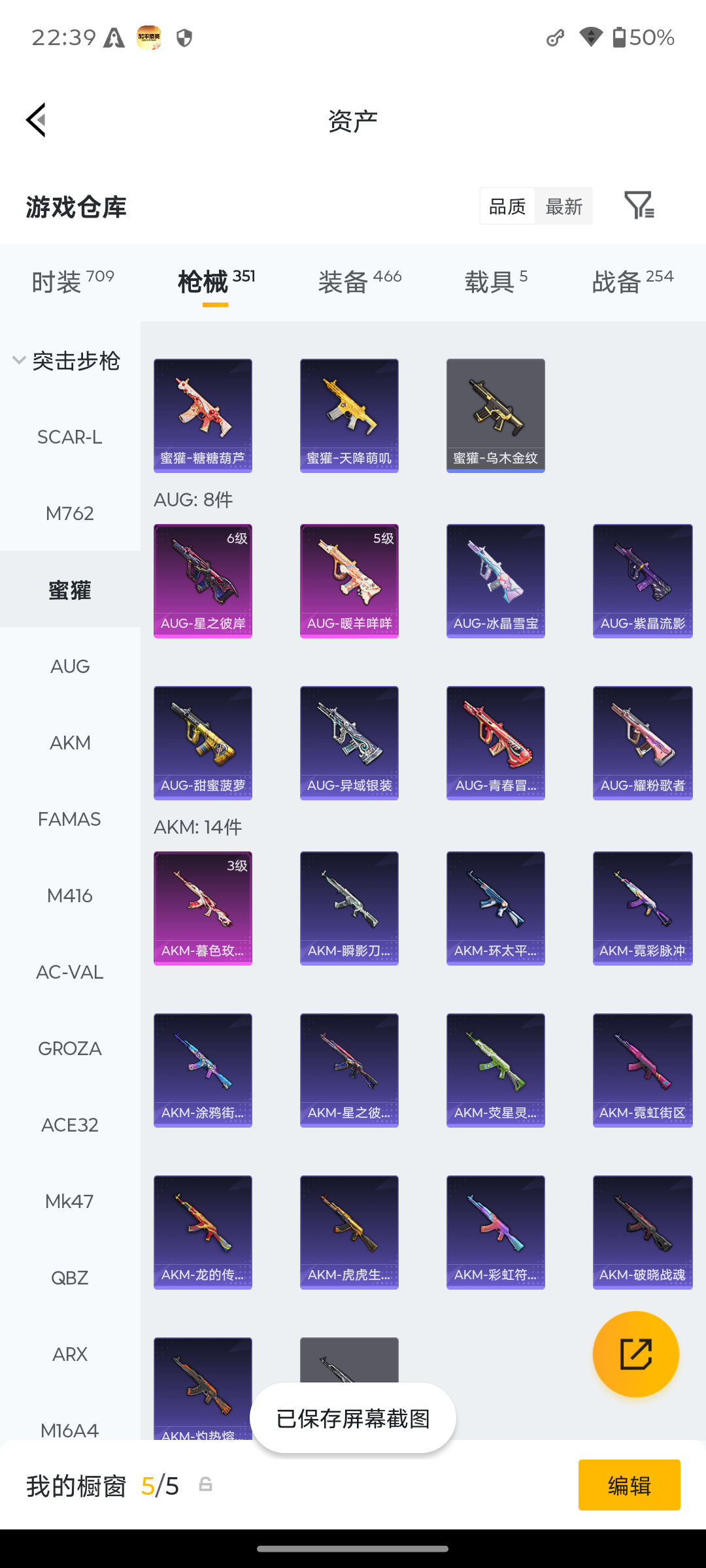706x1568 pixels.
Task: Switch to the 装备 tab
Action: (360, 282)
